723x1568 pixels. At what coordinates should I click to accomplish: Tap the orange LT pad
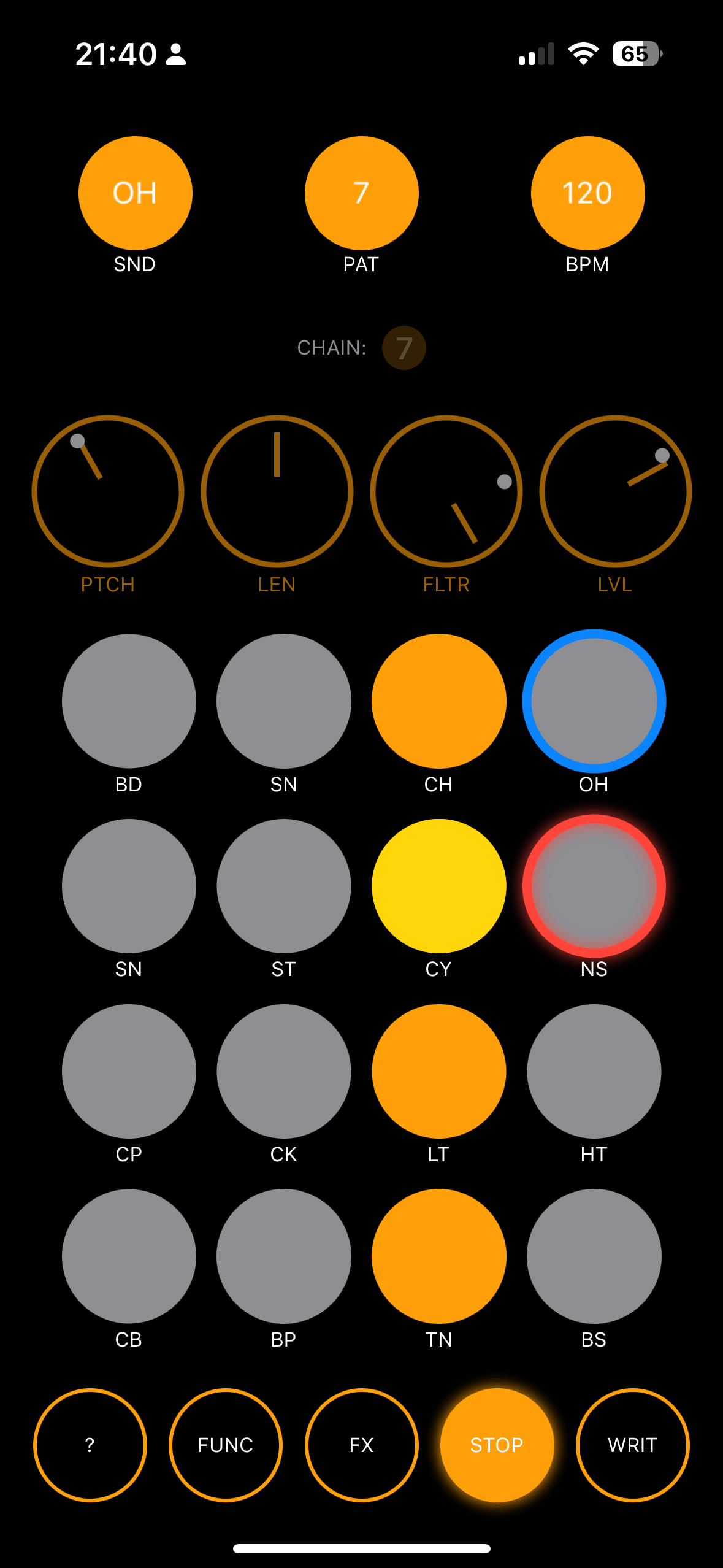(438, 1071)
